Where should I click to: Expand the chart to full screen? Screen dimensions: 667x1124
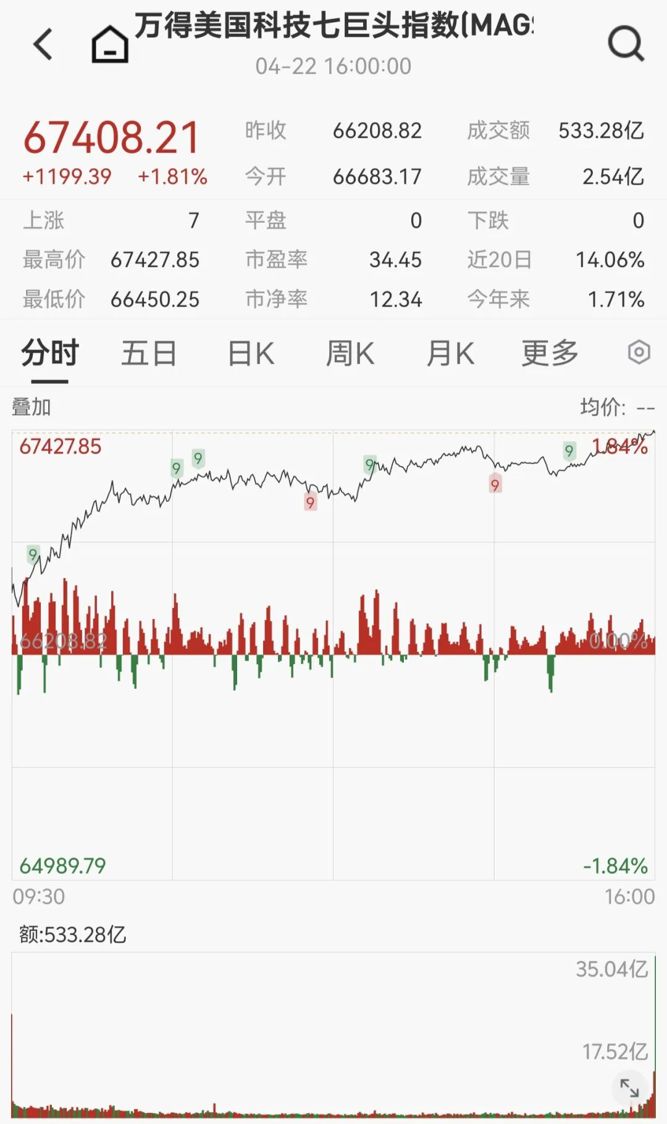pyautogui.click(x=629, y=1088)
